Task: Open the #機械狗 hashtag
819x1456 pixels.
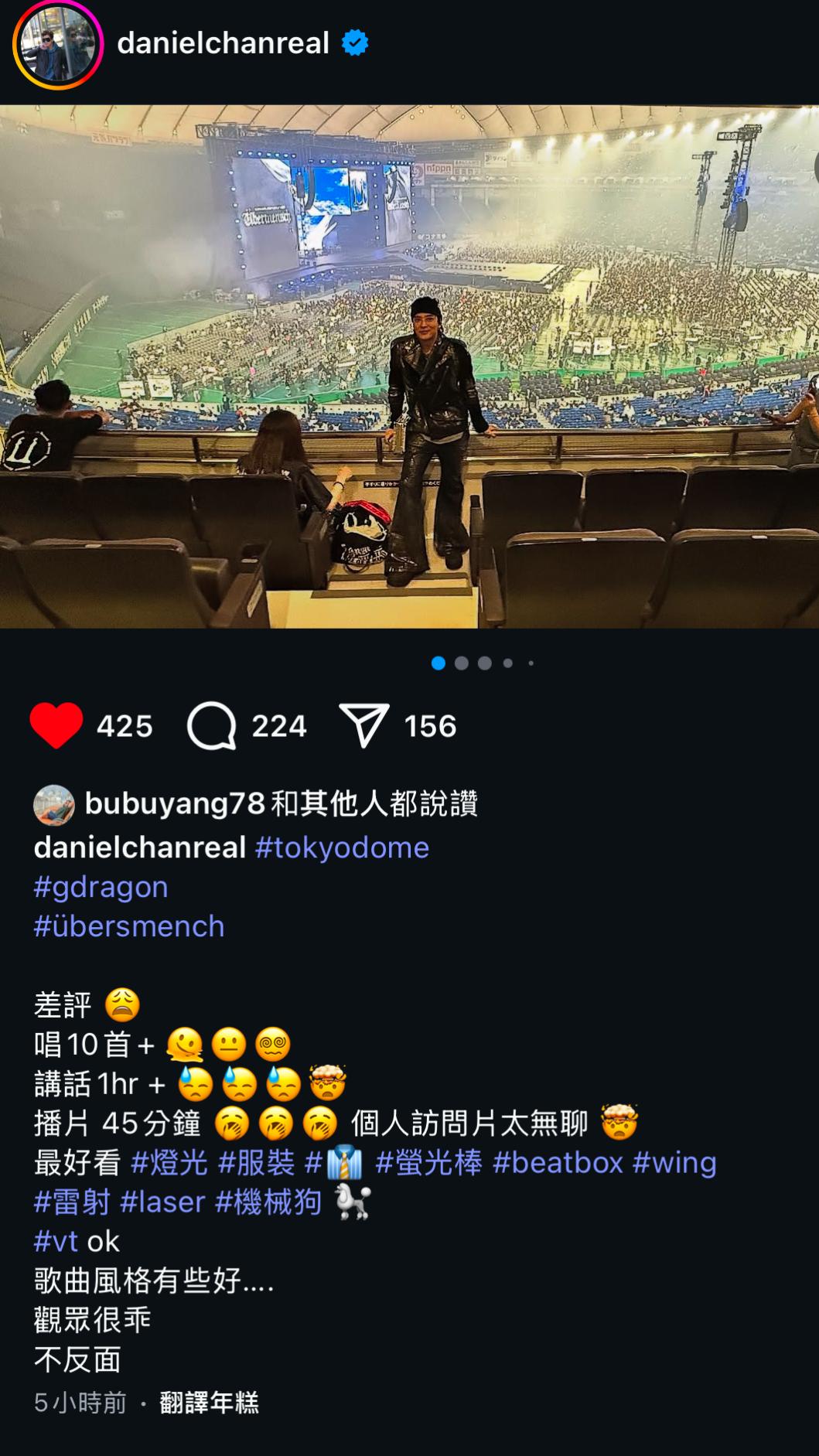Action: (x=268, y=1202)
